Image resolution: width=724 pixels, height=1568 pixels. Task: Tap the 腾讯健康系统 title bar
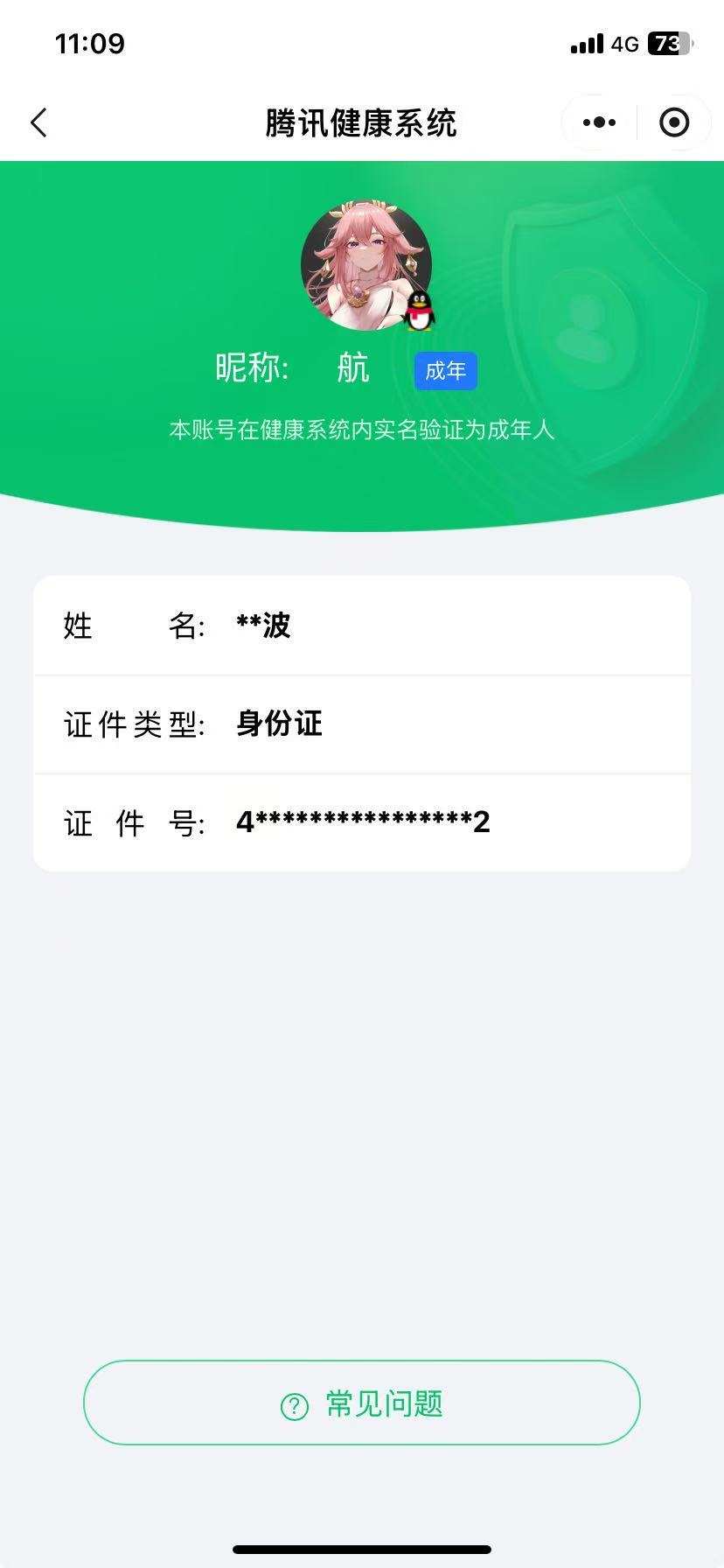click(x=362, y=123)
